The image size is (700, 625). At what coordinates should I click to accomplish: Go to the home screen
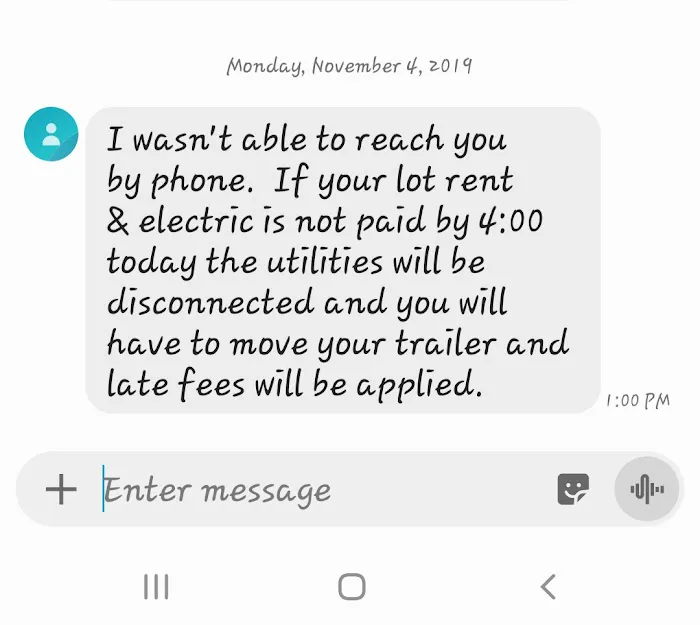351,587
